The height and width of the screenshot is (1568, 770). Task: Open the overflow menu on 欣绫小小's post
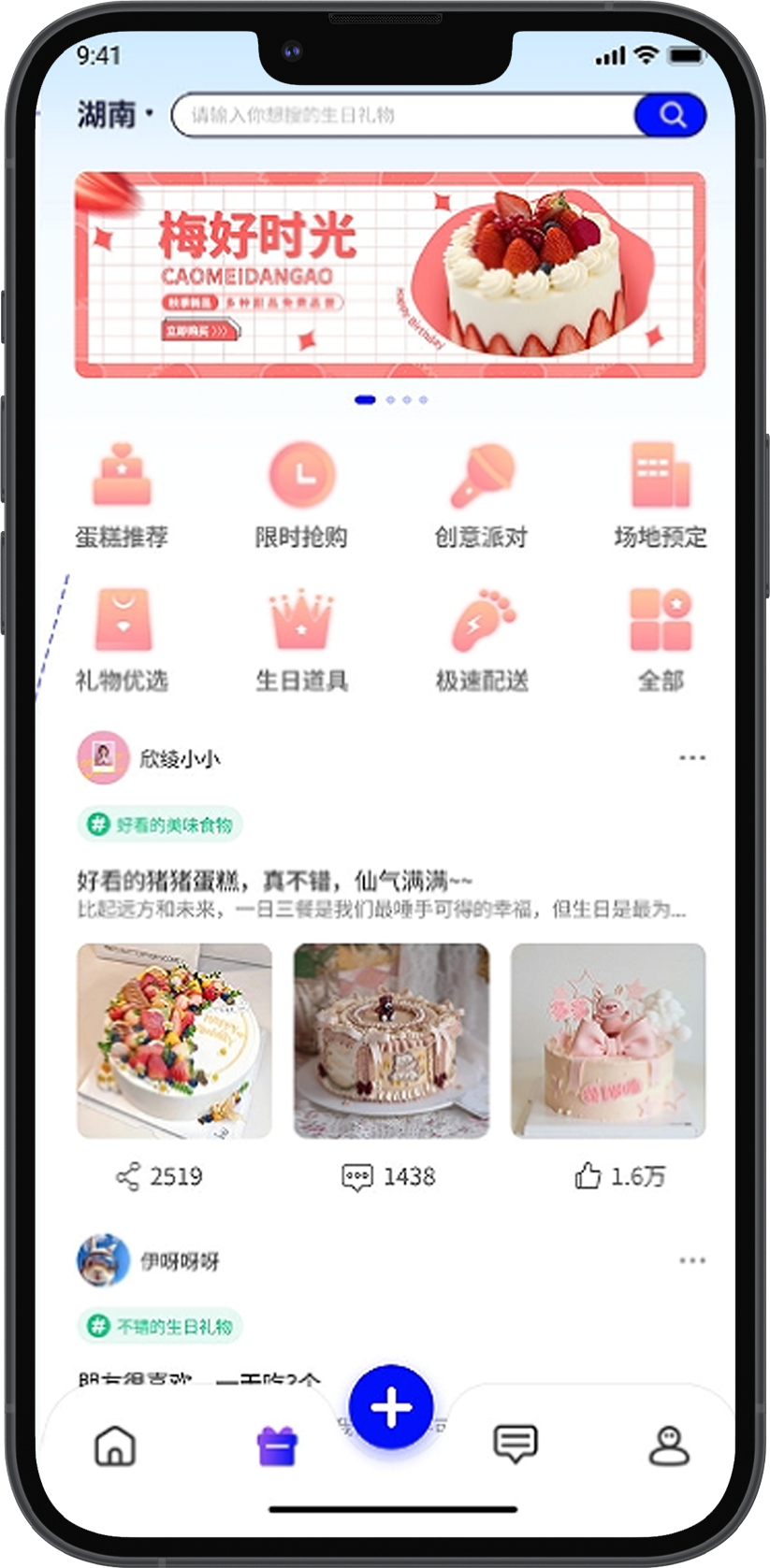pos(691,757)
